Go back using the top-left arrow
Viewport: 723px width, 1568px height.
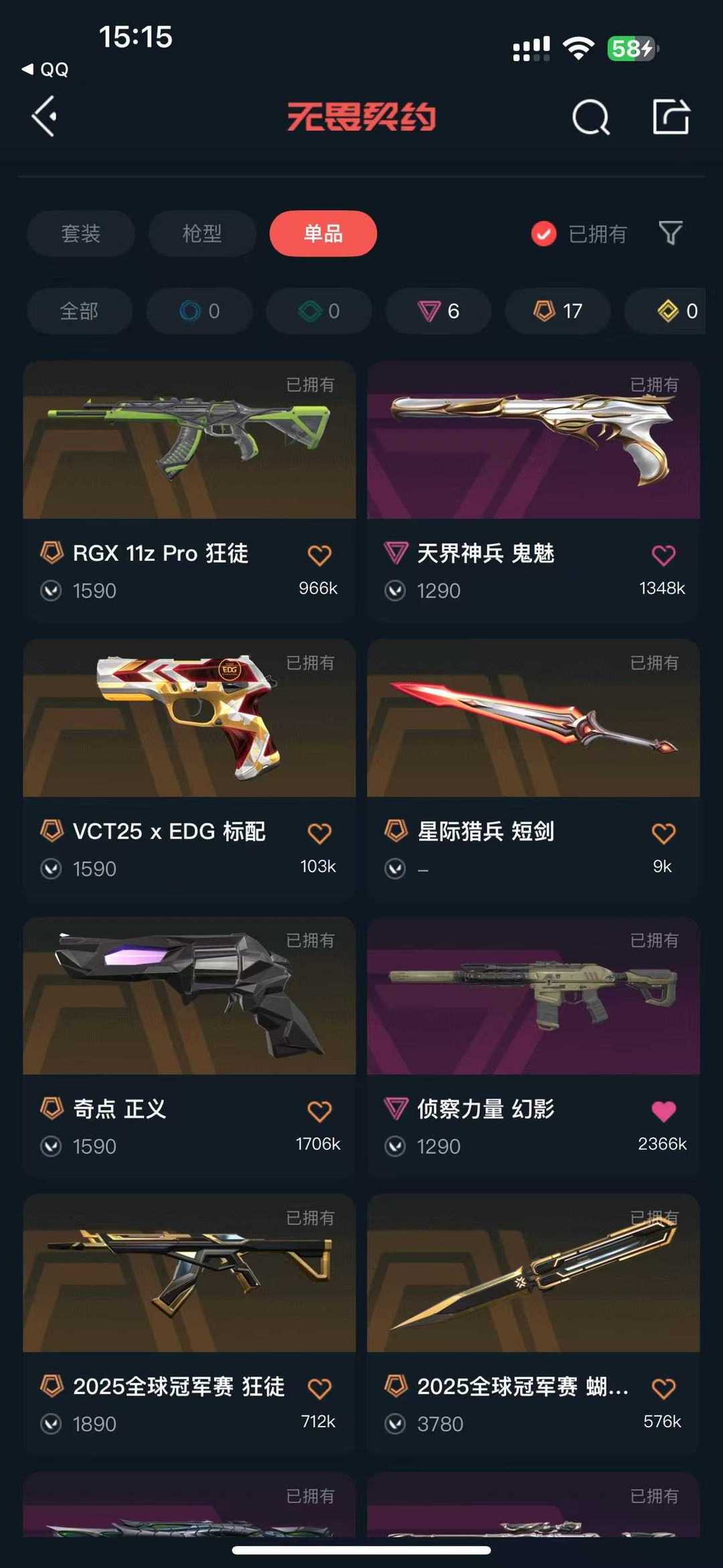45,117
